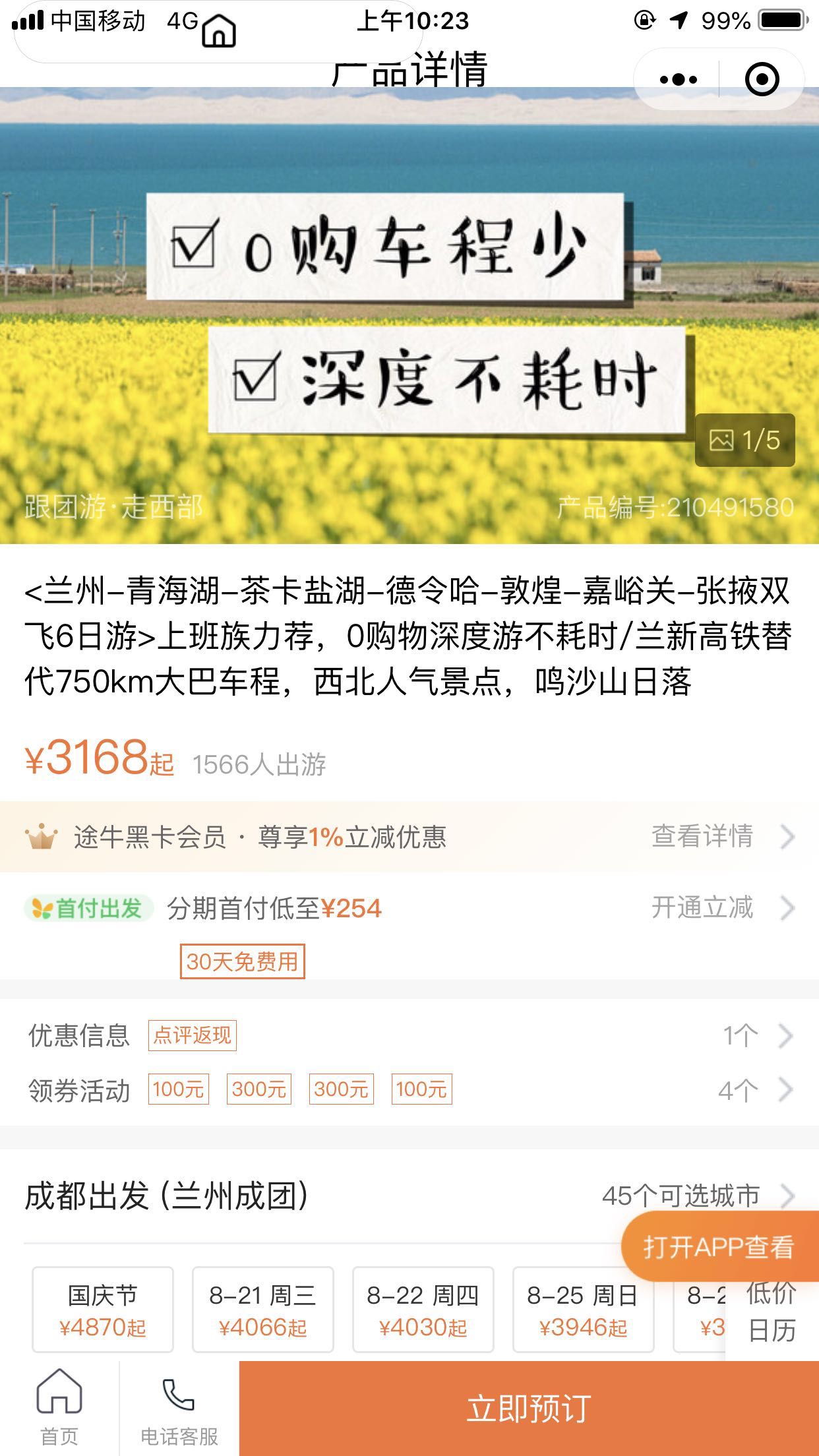Close the mini program with the circle button

tap(762, 80)
